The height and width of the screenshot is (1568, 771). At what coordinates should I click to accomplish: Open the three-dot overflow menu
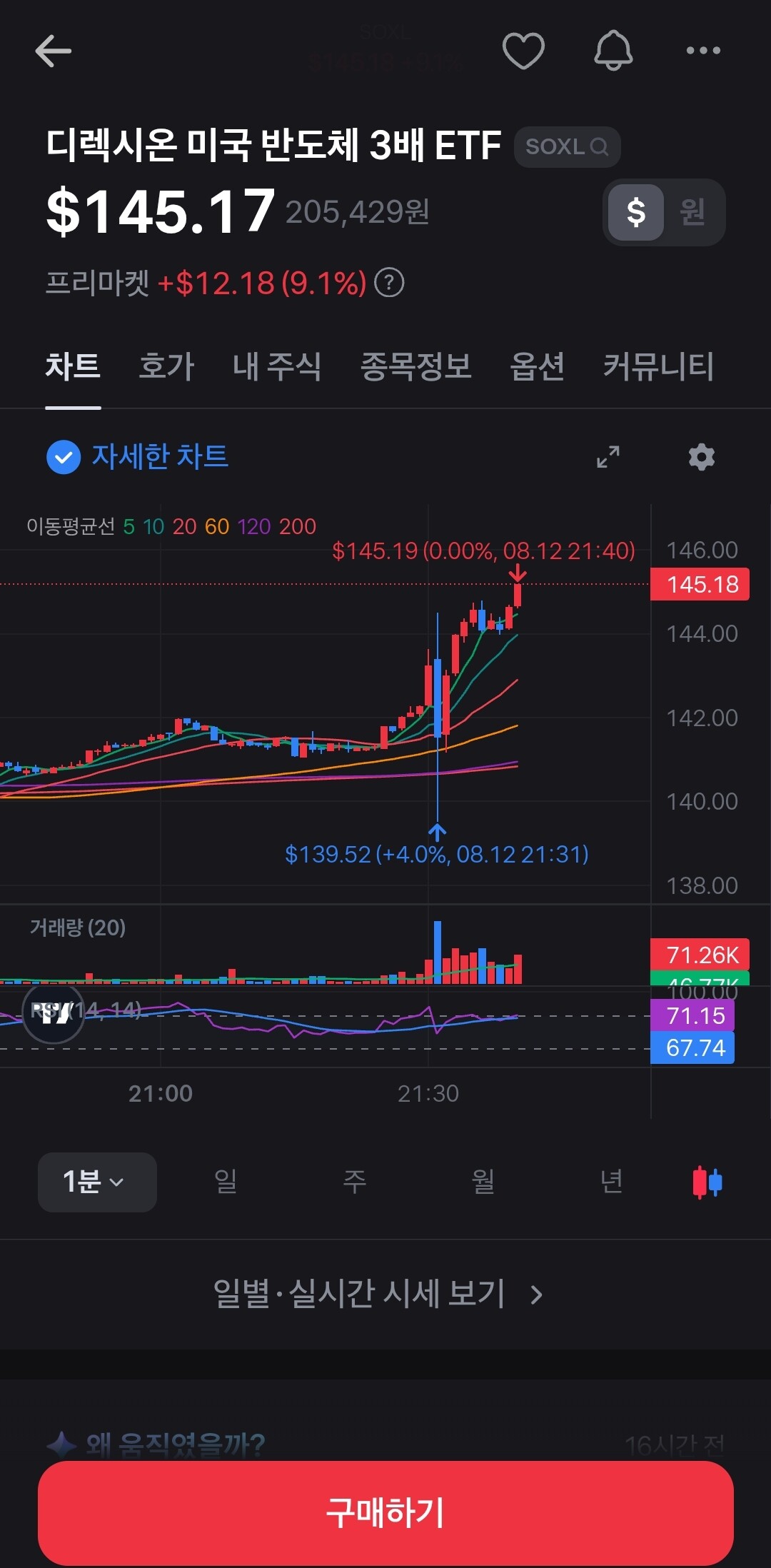pos(703,51)
